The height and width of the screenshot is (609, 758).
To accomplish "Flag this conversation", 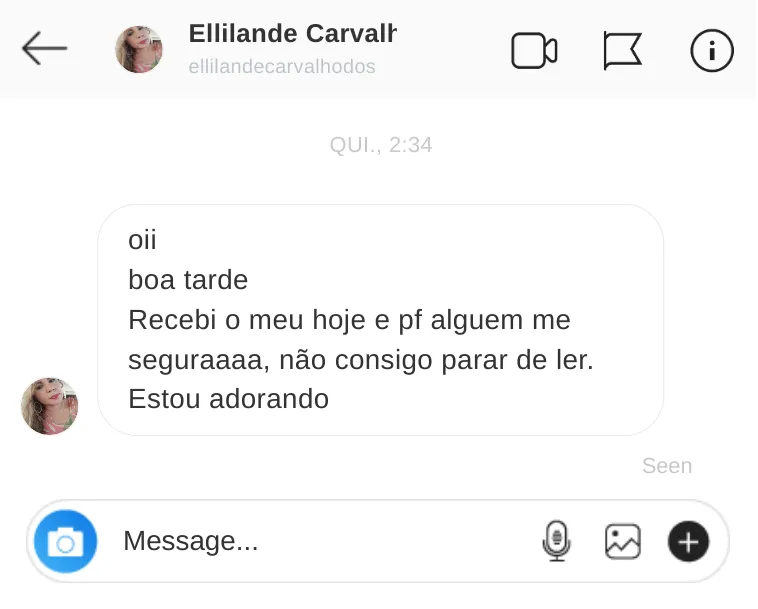I will (x=622, y=50).
